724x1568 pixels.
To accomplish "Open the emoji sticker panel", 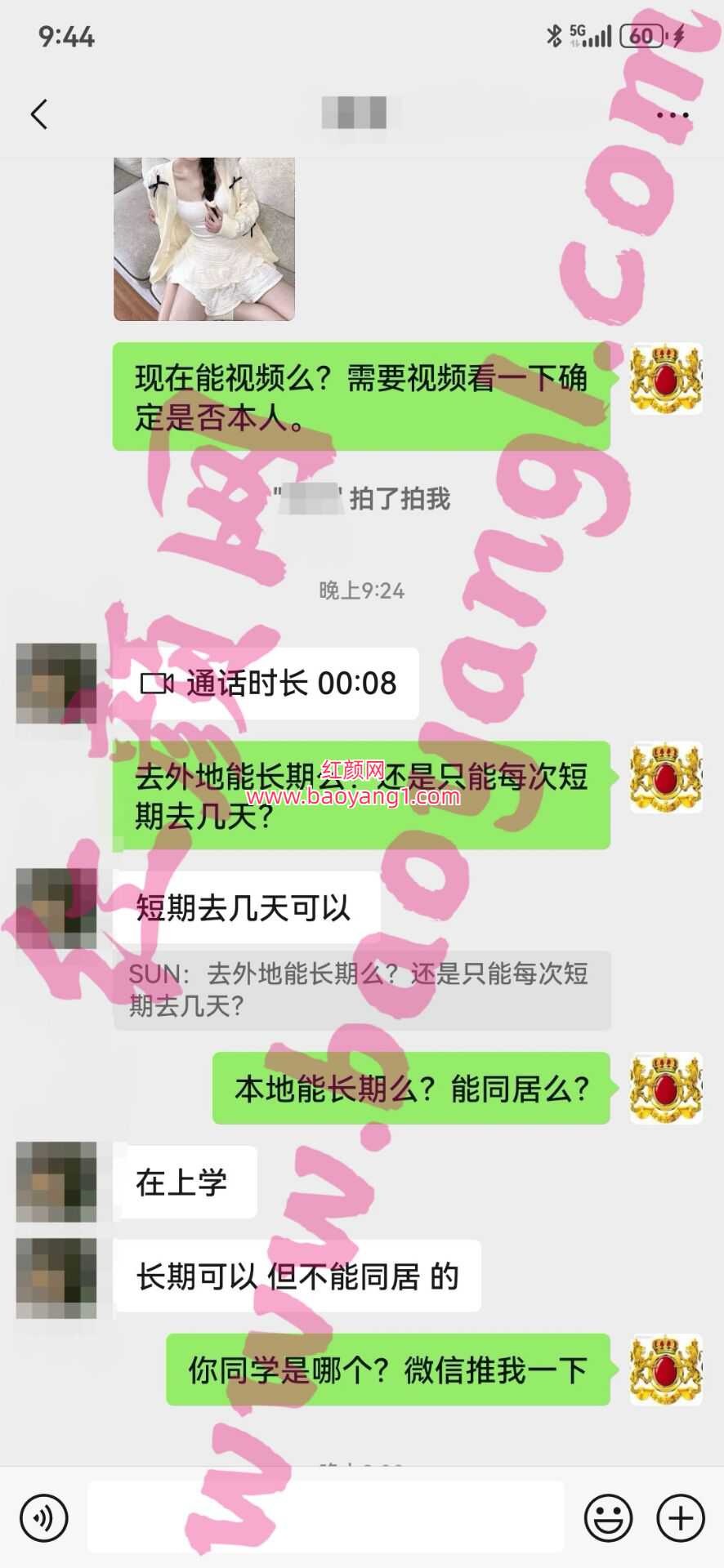I will 608,1518.
